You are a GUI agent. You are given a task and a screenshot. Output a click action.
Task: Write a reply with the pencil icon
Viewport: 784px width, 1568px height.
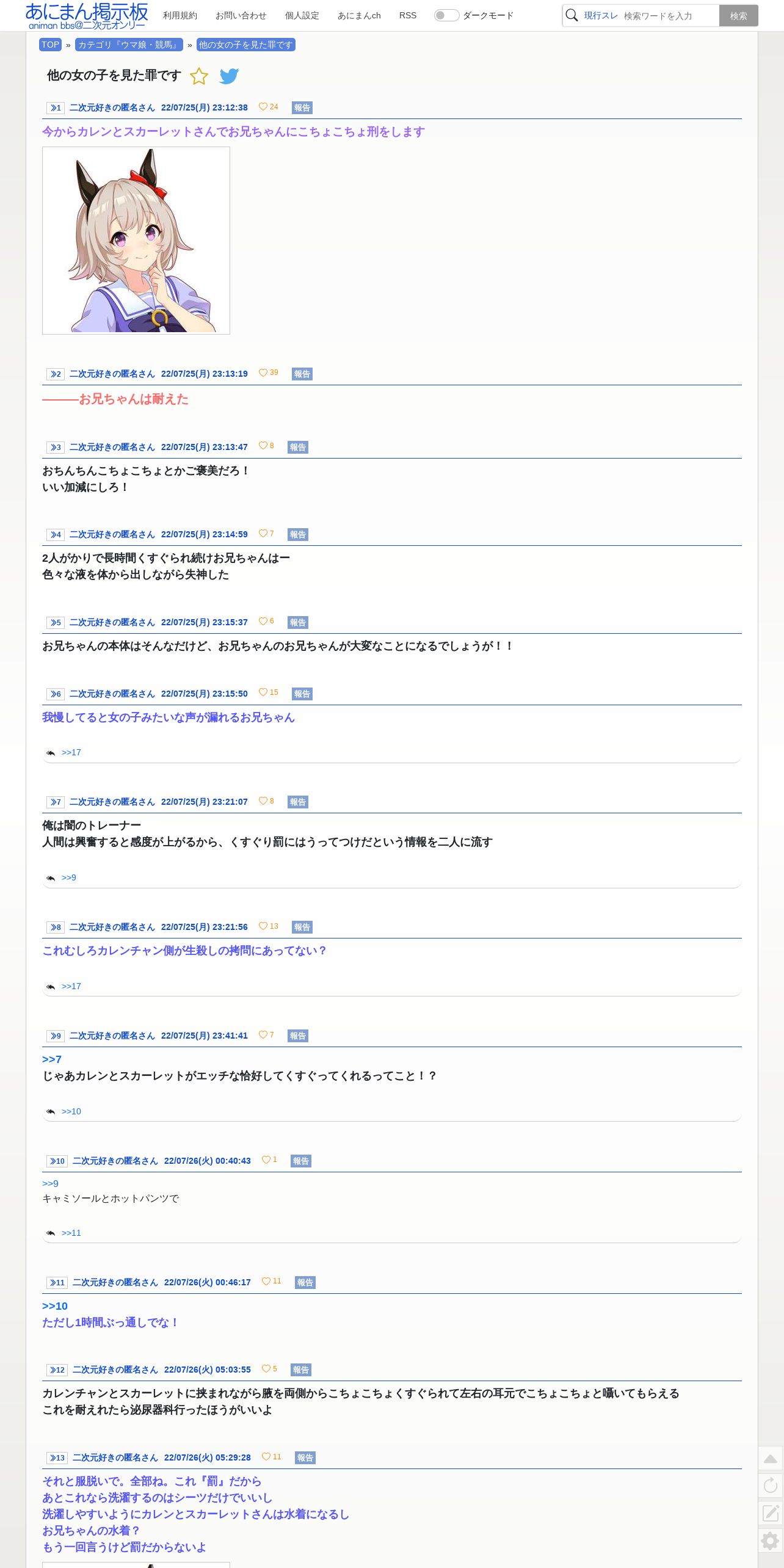point(771,1512)
